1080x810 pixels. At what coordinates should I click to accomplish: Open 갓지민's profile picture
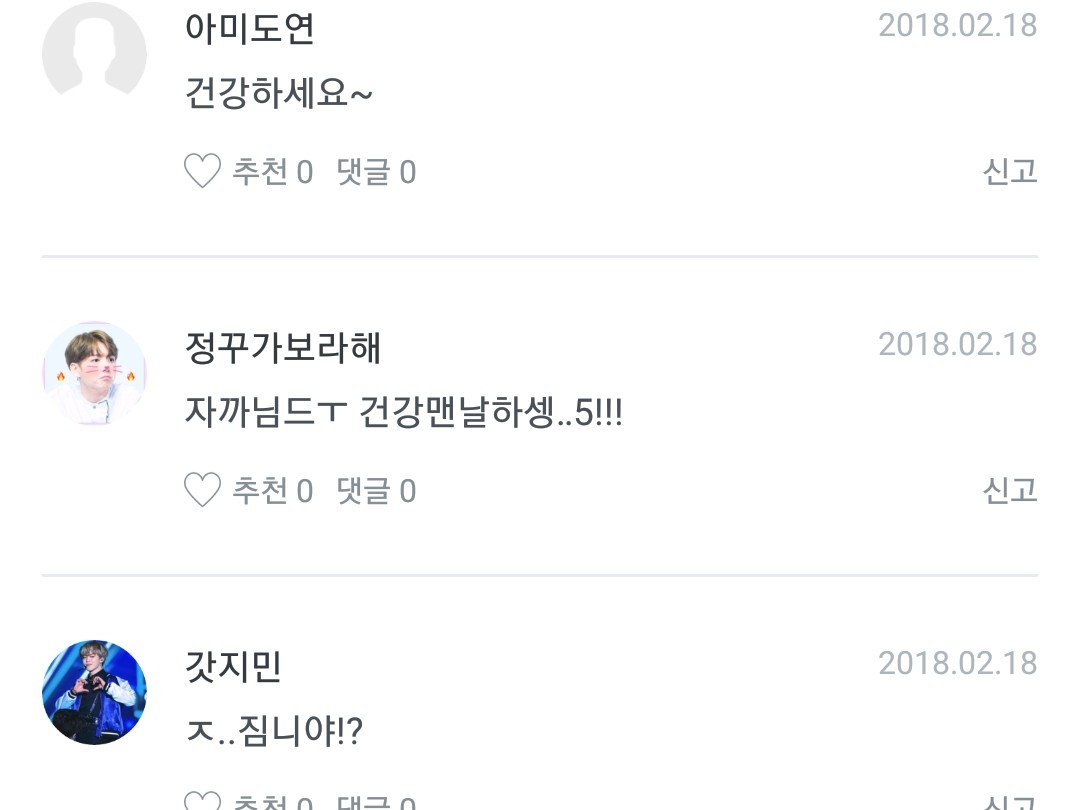[x=94, y=692]
